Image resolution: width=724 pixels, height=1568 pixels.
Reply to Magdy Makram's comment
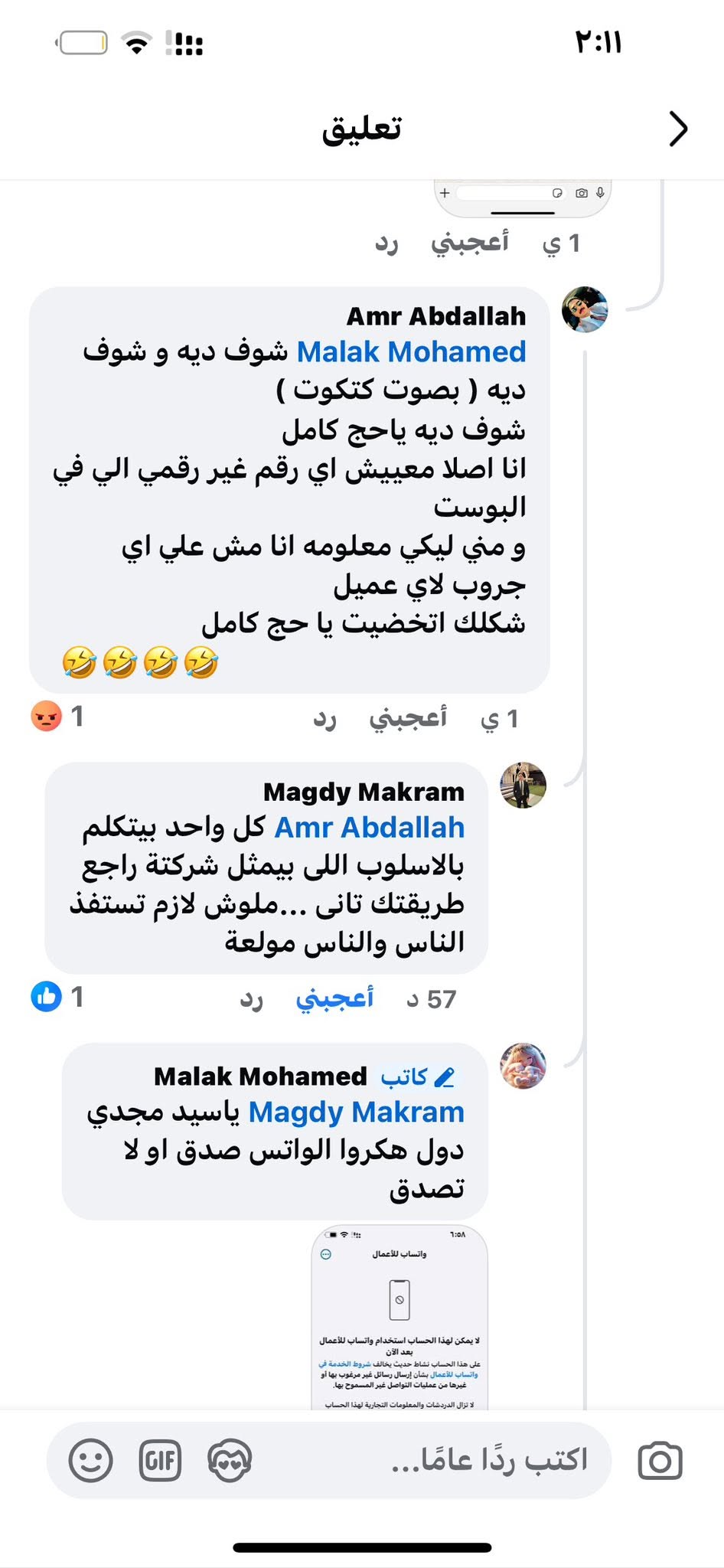tap(252, 998)
